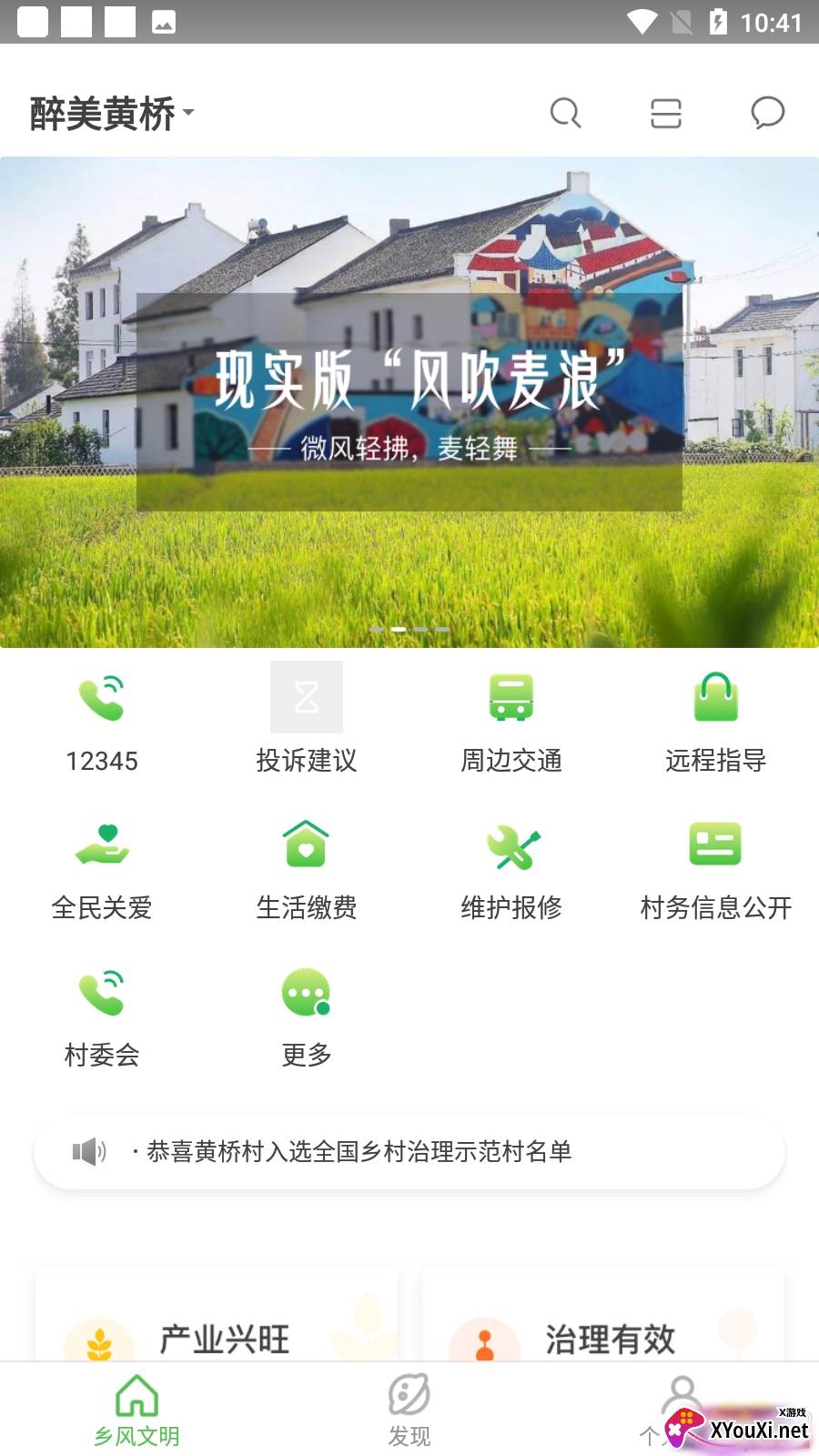This screenshot has height=1456, width=819.
Task: Open the 醉美黄桥 village dropdown
Action: 113,114
